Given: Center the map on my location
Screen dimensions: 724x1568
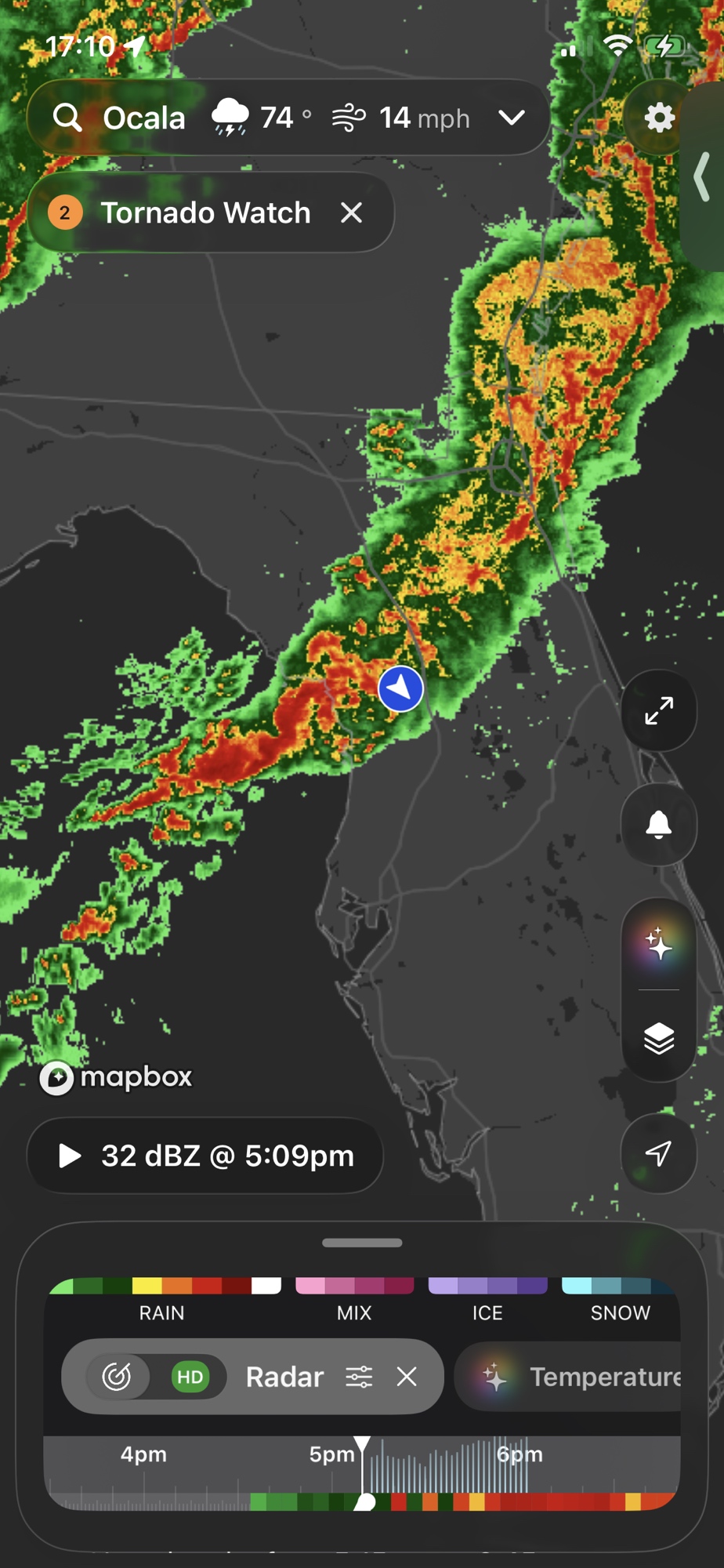Looking at the screenshot, I should [x=659, y=1153].
